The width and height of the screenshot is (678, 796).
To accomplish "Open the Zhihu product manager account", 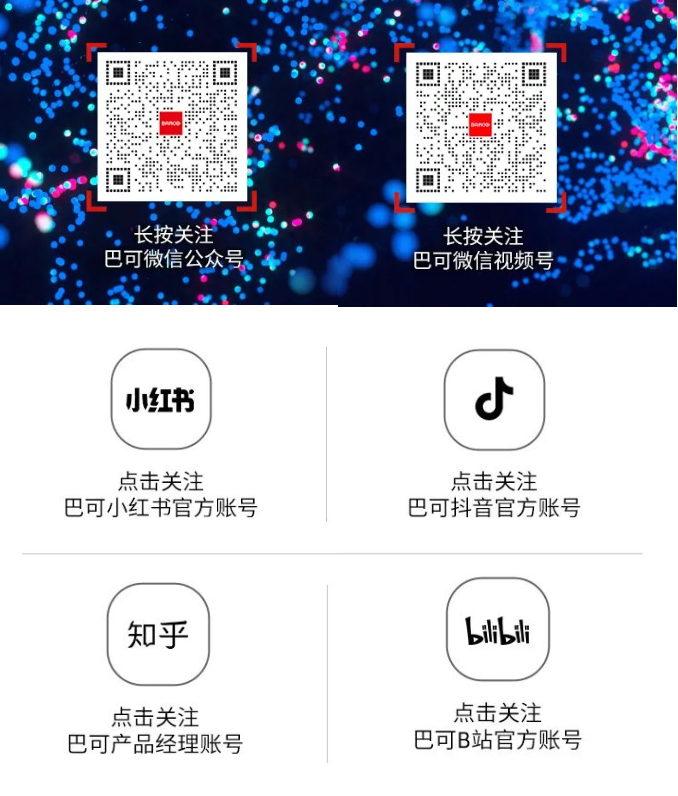I will pos(158,634).
